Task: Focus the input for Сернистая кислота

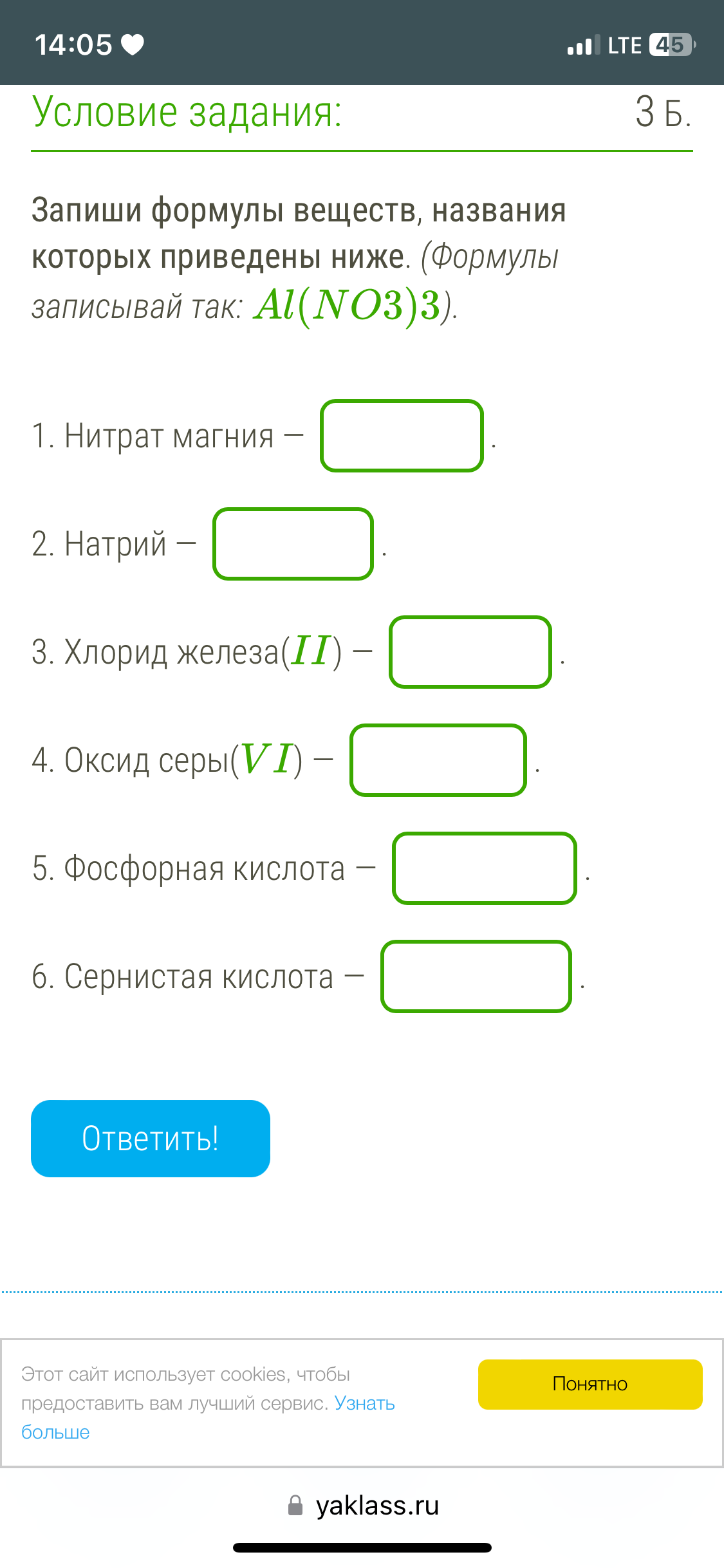Action: click(x=476, y=976)
